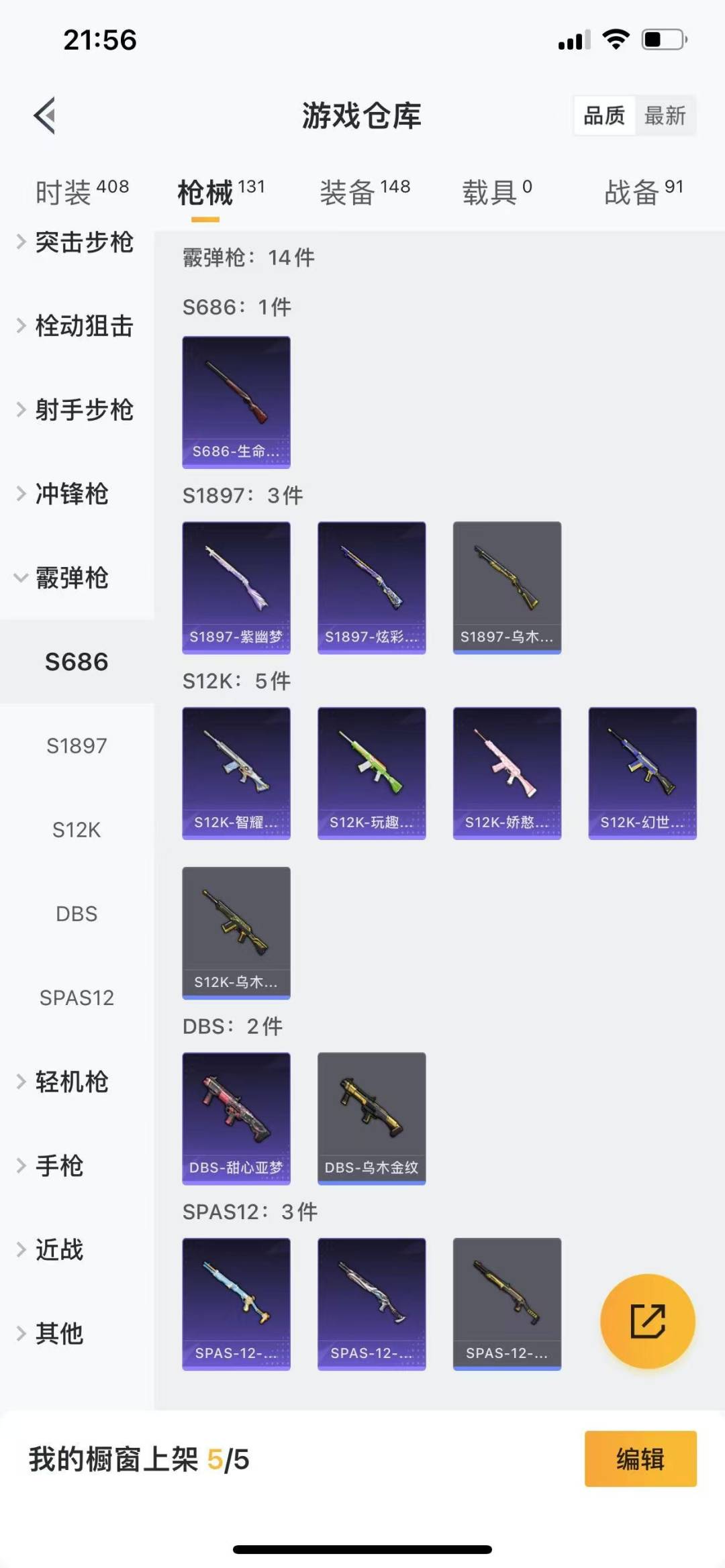Sort by 最新
The height and width of the screenshot is (1568, 725).
(x=665, y=115)
